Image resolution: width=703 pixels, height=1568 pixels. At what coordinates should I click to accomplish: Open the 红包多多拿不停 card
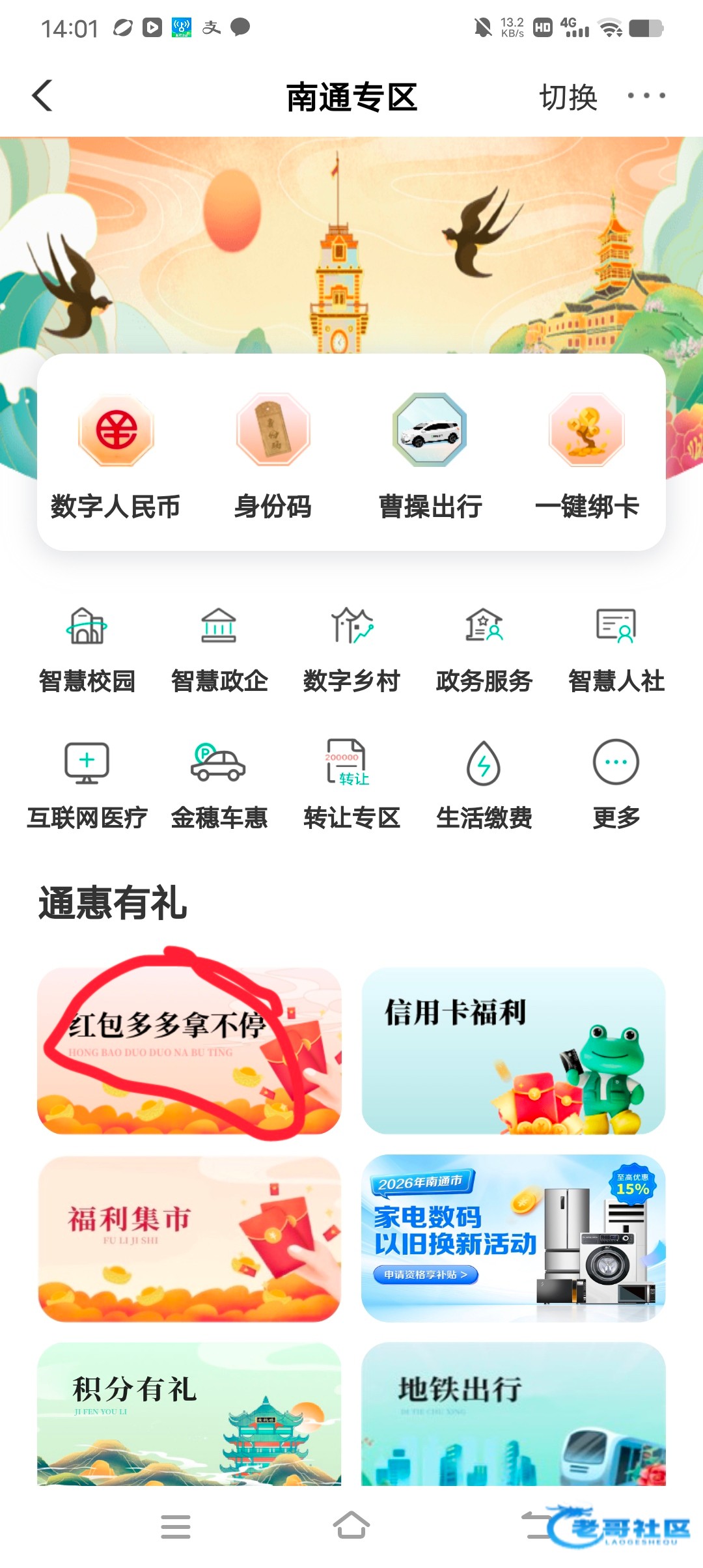click(189, 1051)
